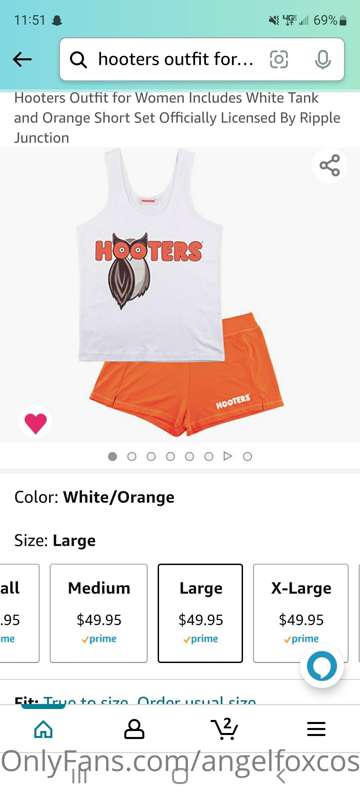The image size is (360, 800).
Task: Open the hamburger menu tab
Action: [316, 729]
